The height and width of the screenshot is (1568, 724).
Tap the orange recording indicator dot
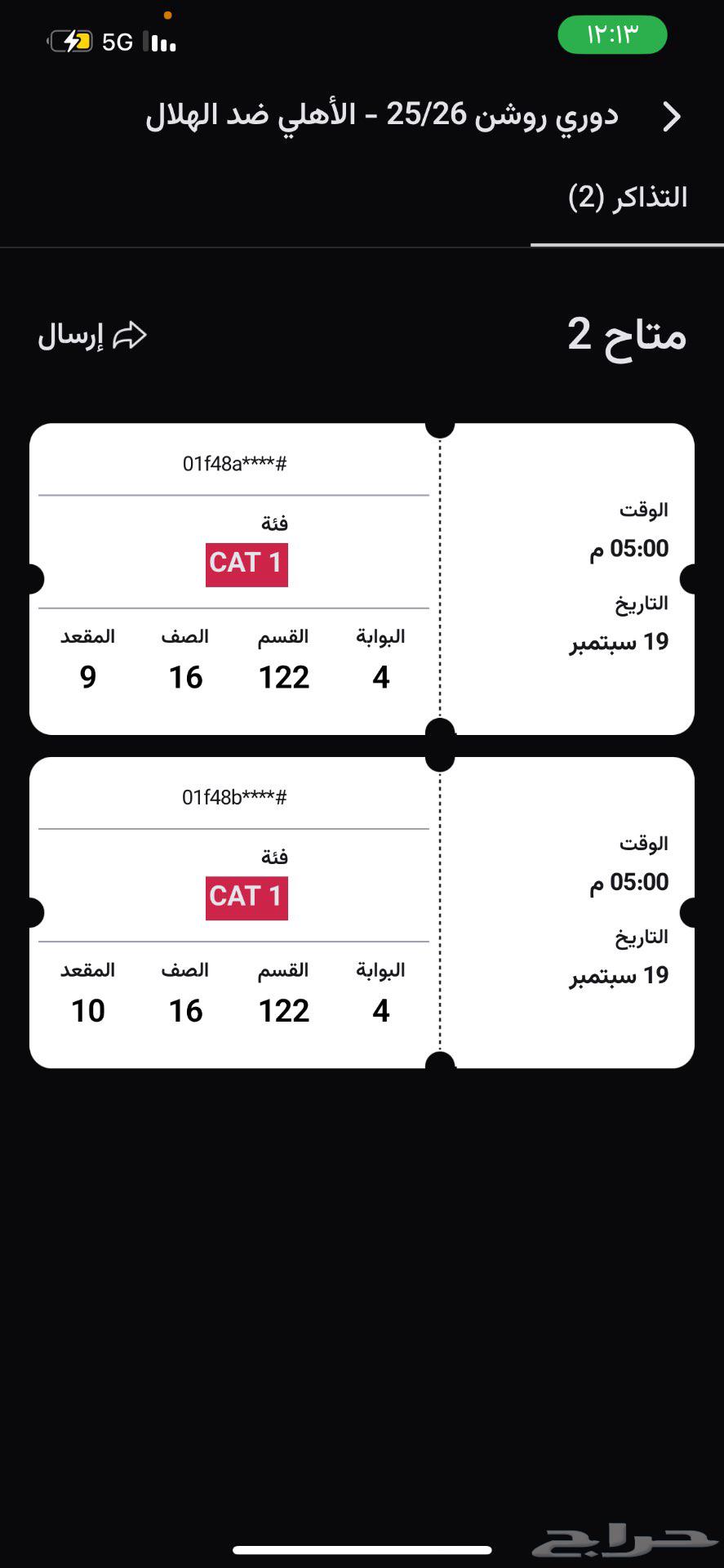(166, 15)
